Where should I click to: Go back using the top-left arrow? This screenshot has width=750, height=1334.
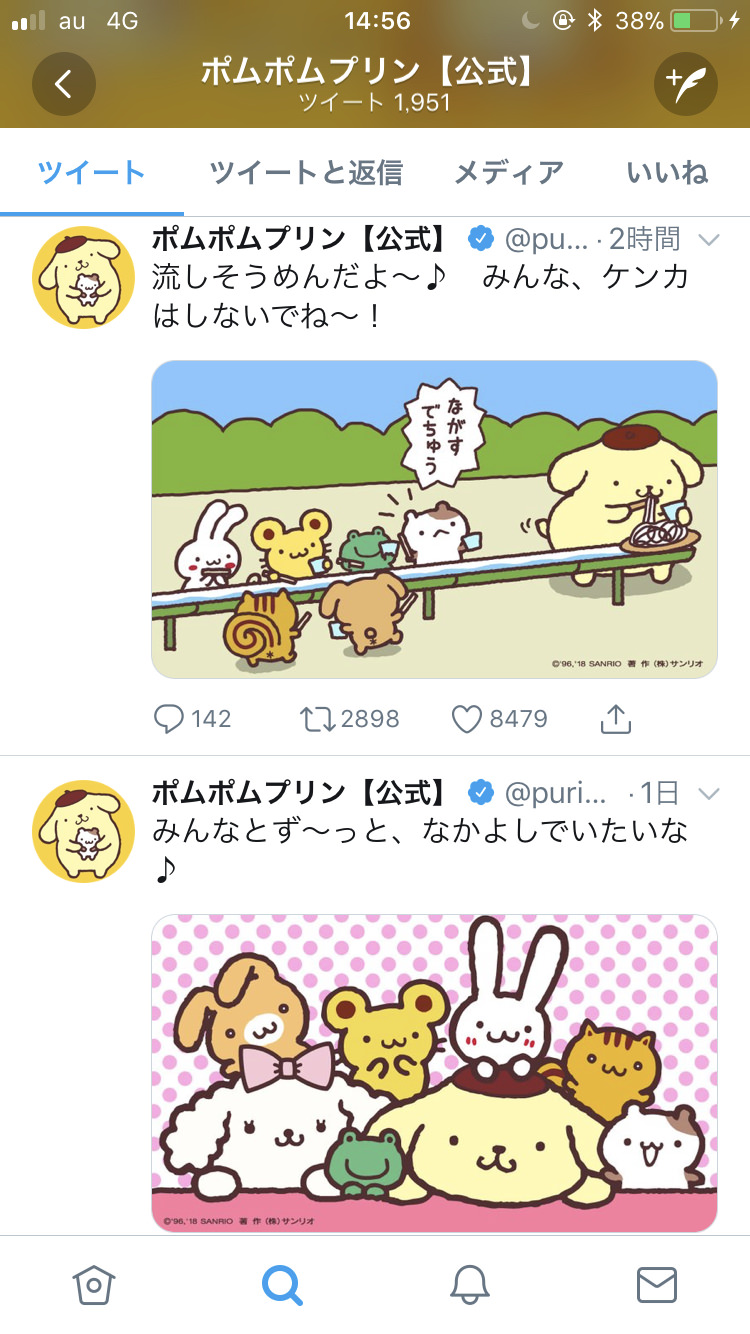(x=63, y=84)
